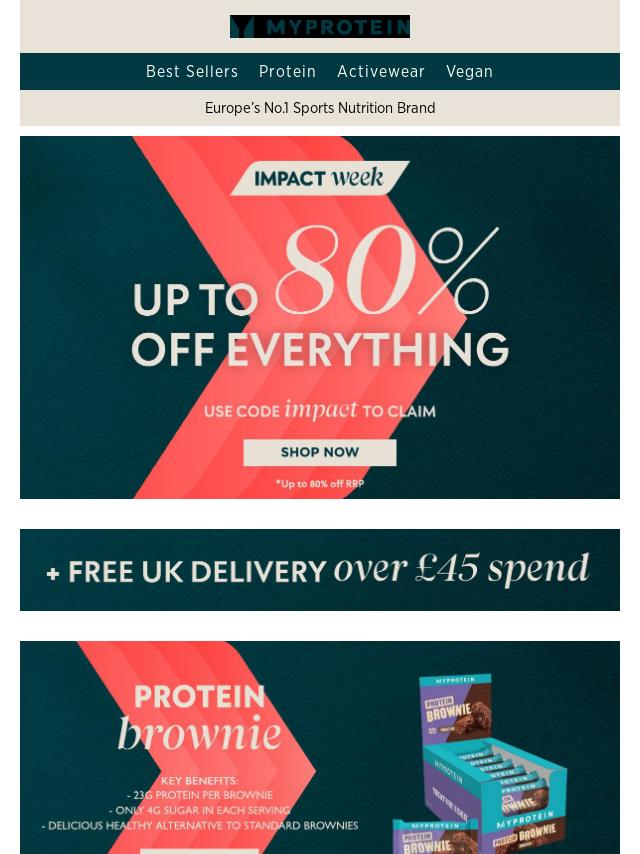Tap Shop Now on the Impact Week banner
This screenshot has height=854, width=640.
[x=320, y=452]
